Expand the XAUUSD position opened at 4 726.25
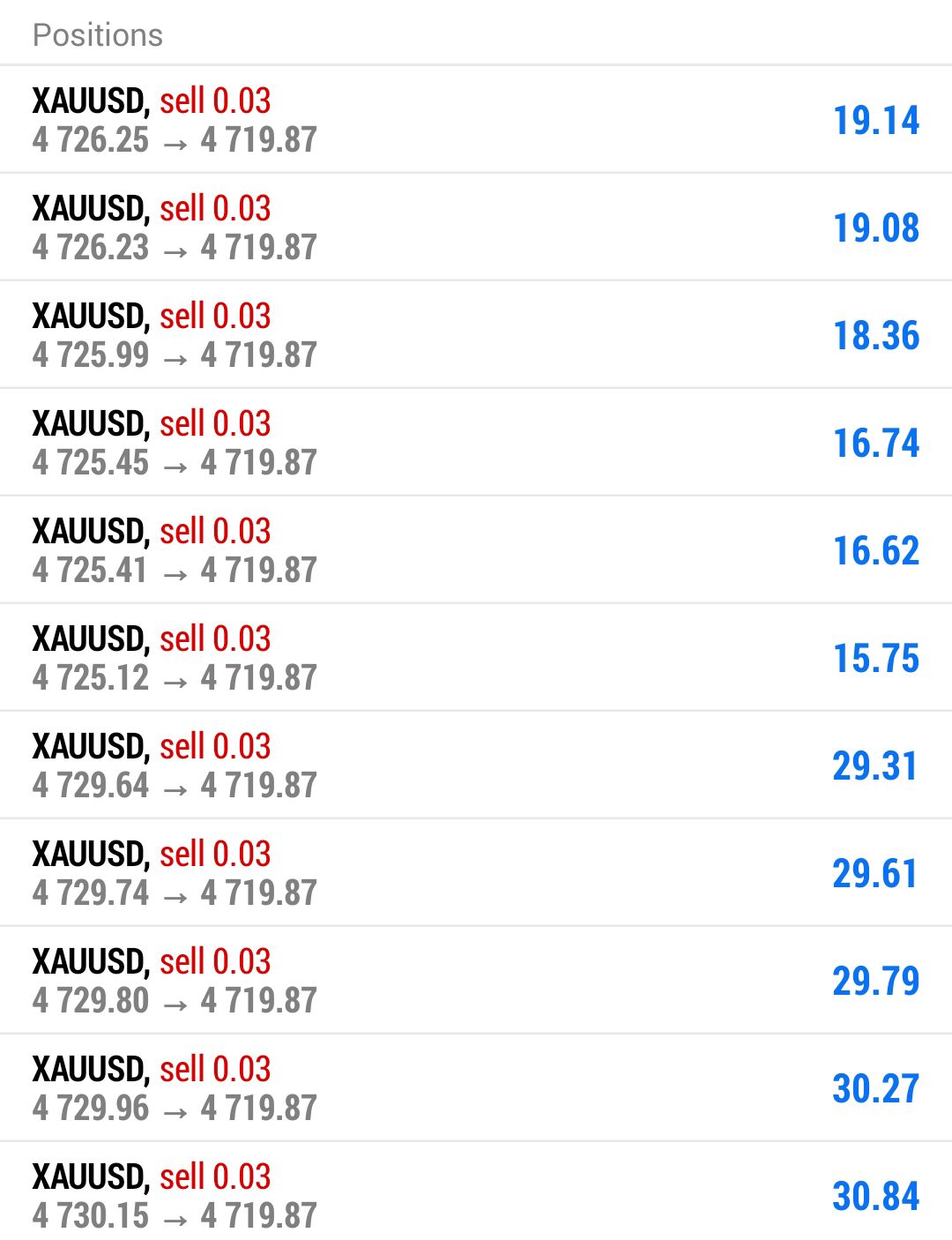 476,120
